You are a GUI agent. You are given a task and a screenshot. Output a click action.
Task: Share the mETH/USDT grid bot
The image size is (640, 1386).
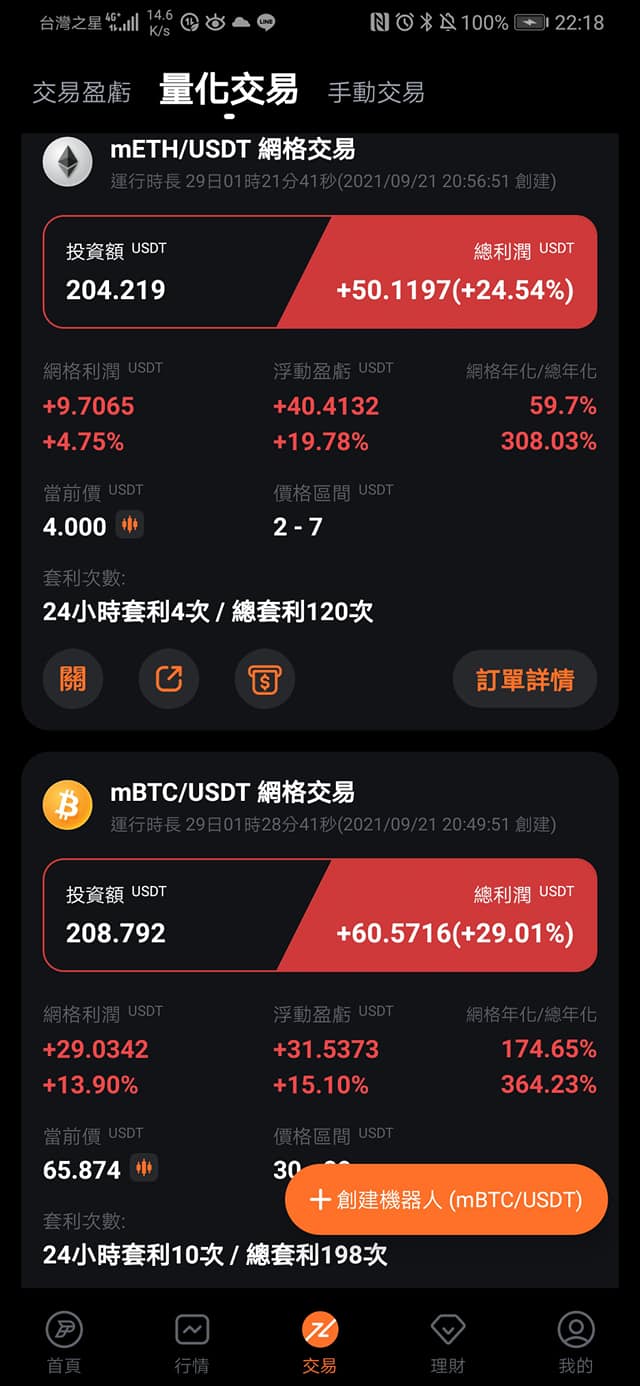169,679
